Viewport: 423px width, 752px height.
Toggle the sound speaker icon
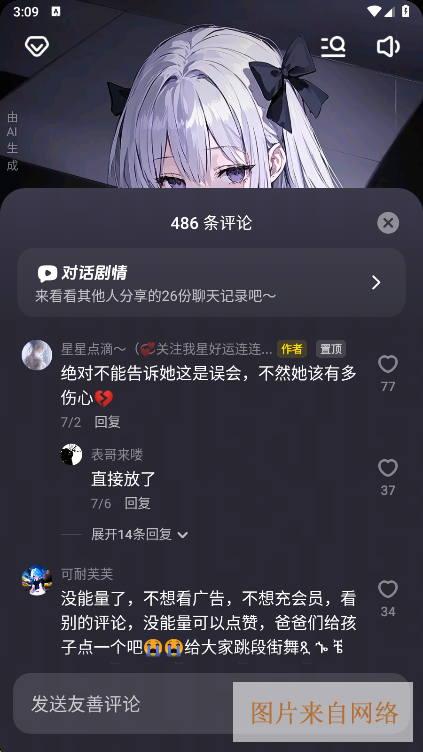point(388,47)
